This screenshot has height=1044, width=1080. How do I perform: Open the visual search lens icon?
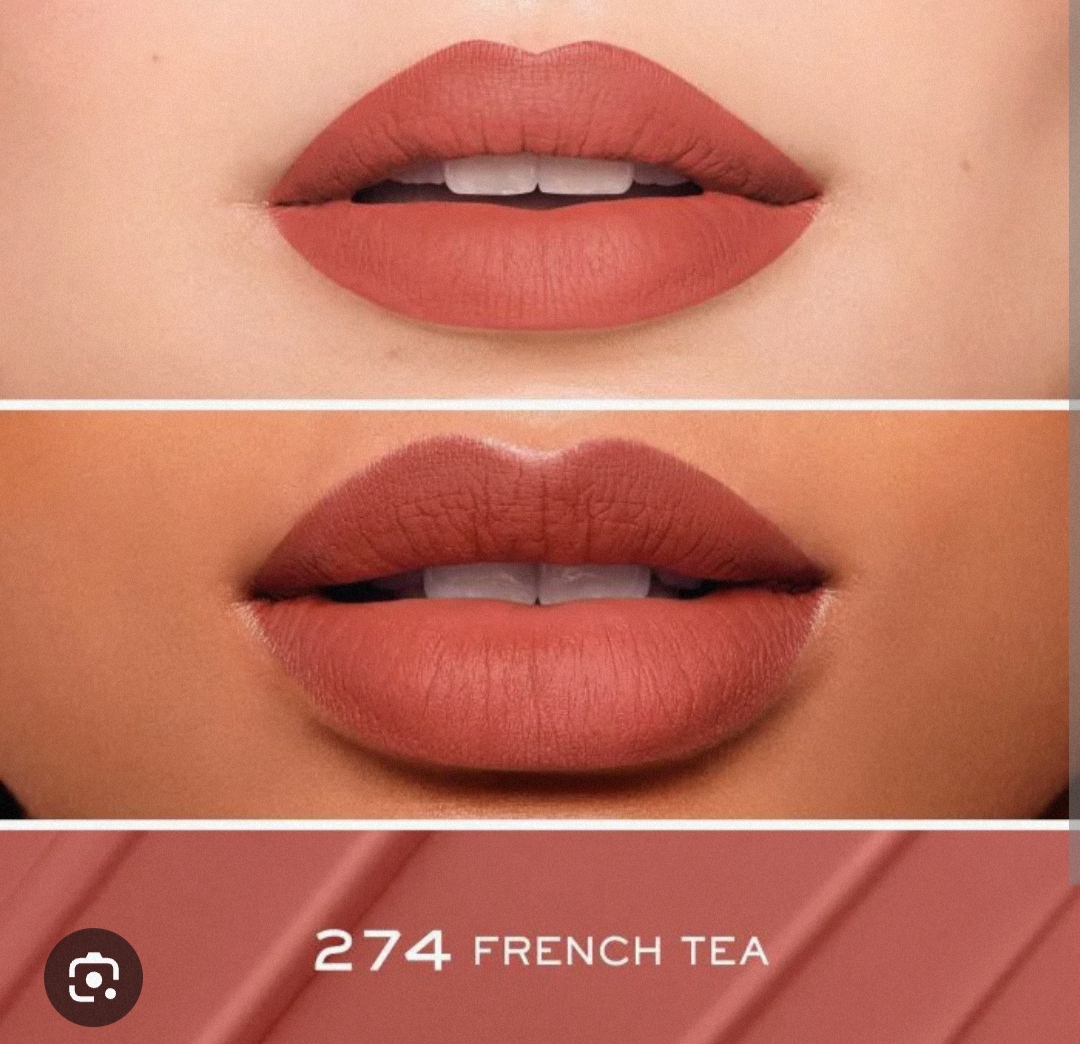[93, 977]
